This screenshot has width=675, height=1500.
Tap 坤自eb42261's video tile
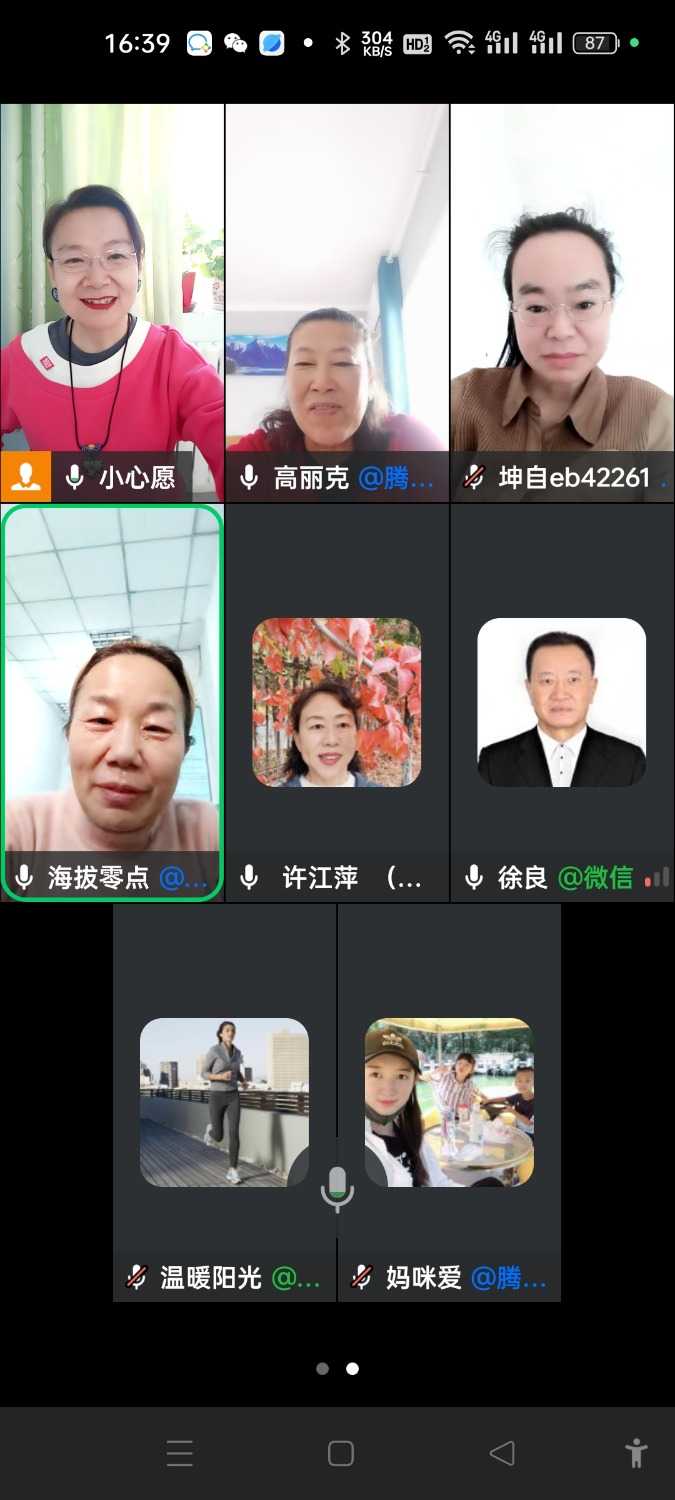[x=562, y=300]
